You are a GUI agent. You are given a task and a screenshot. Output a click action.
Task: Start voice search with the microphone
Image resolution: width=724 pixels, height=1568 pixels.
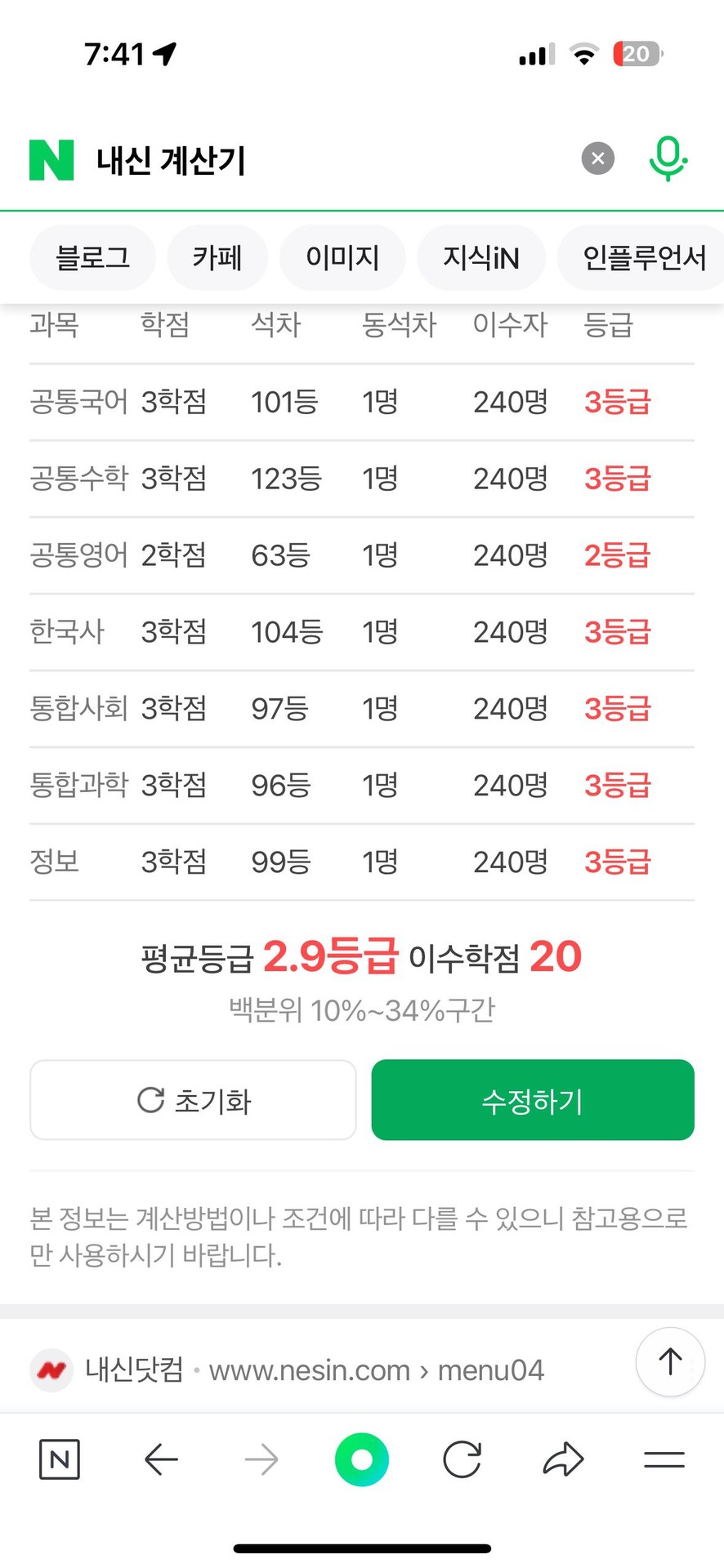(x=668, y=158)
